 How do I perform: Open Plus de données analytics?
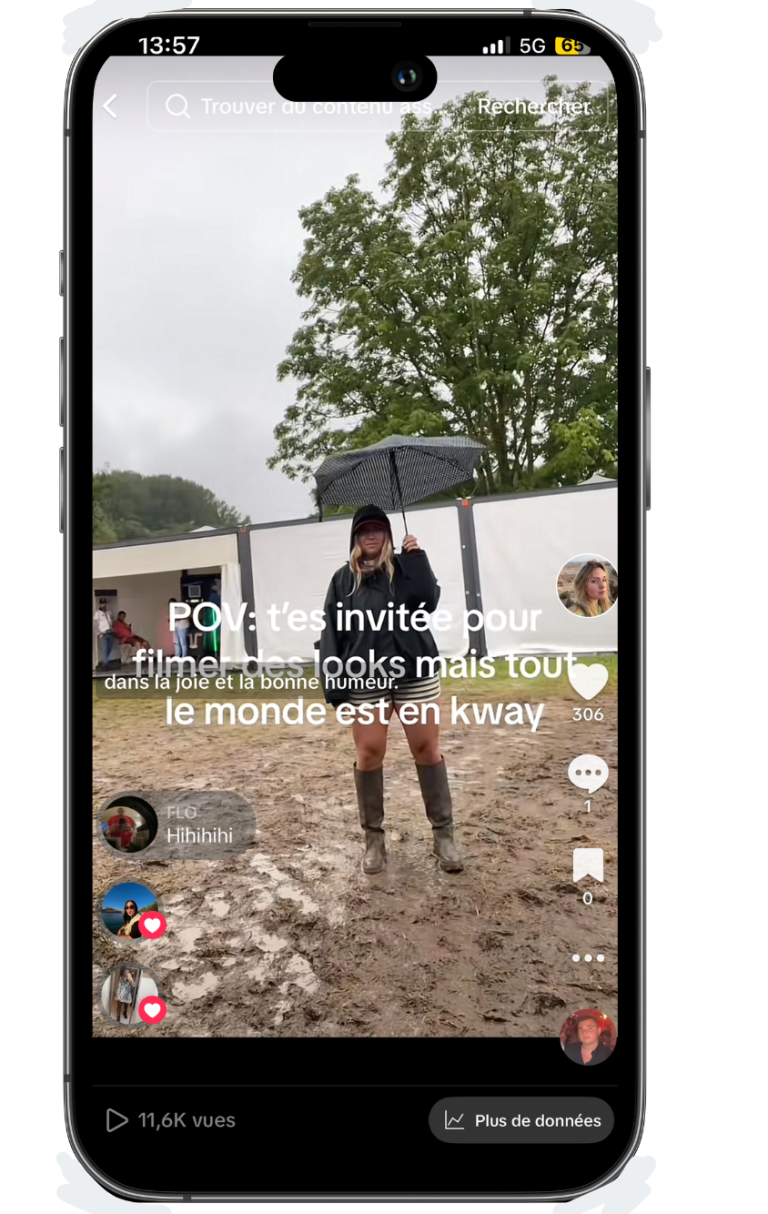pos(521,1120)
